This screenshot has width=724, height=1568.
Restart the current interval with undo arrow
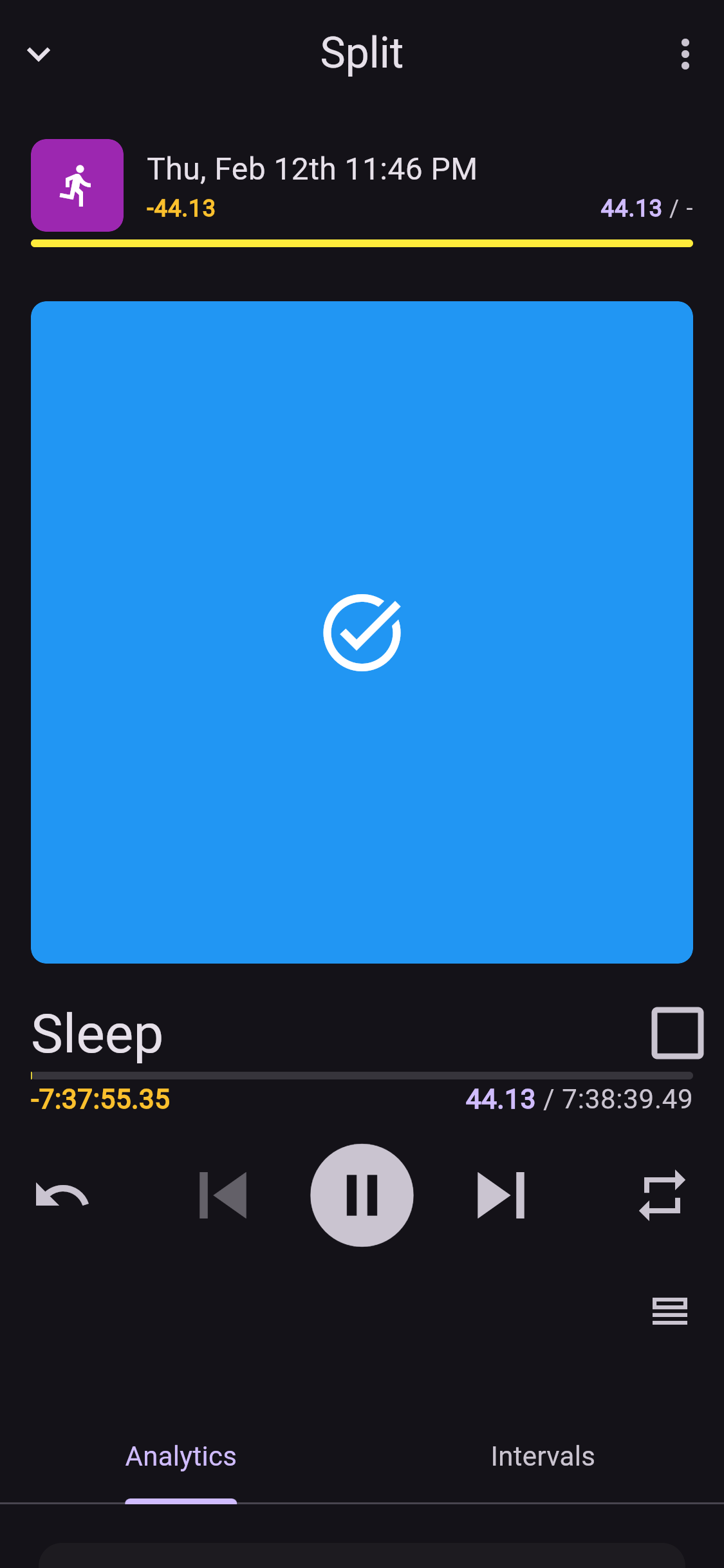coord(62,1195)
